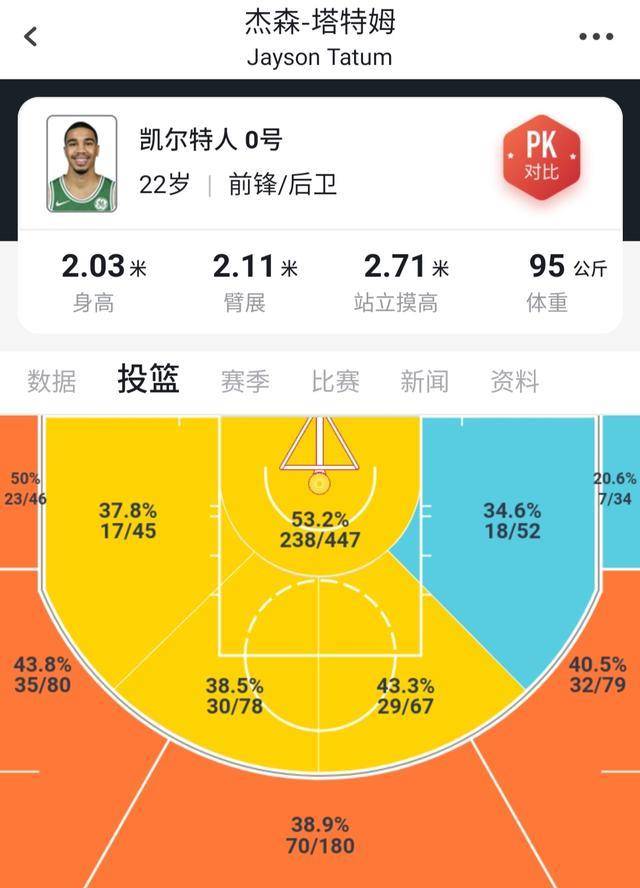
Task: Open the three-dot overflow menu
Action: tap(596, 37)
